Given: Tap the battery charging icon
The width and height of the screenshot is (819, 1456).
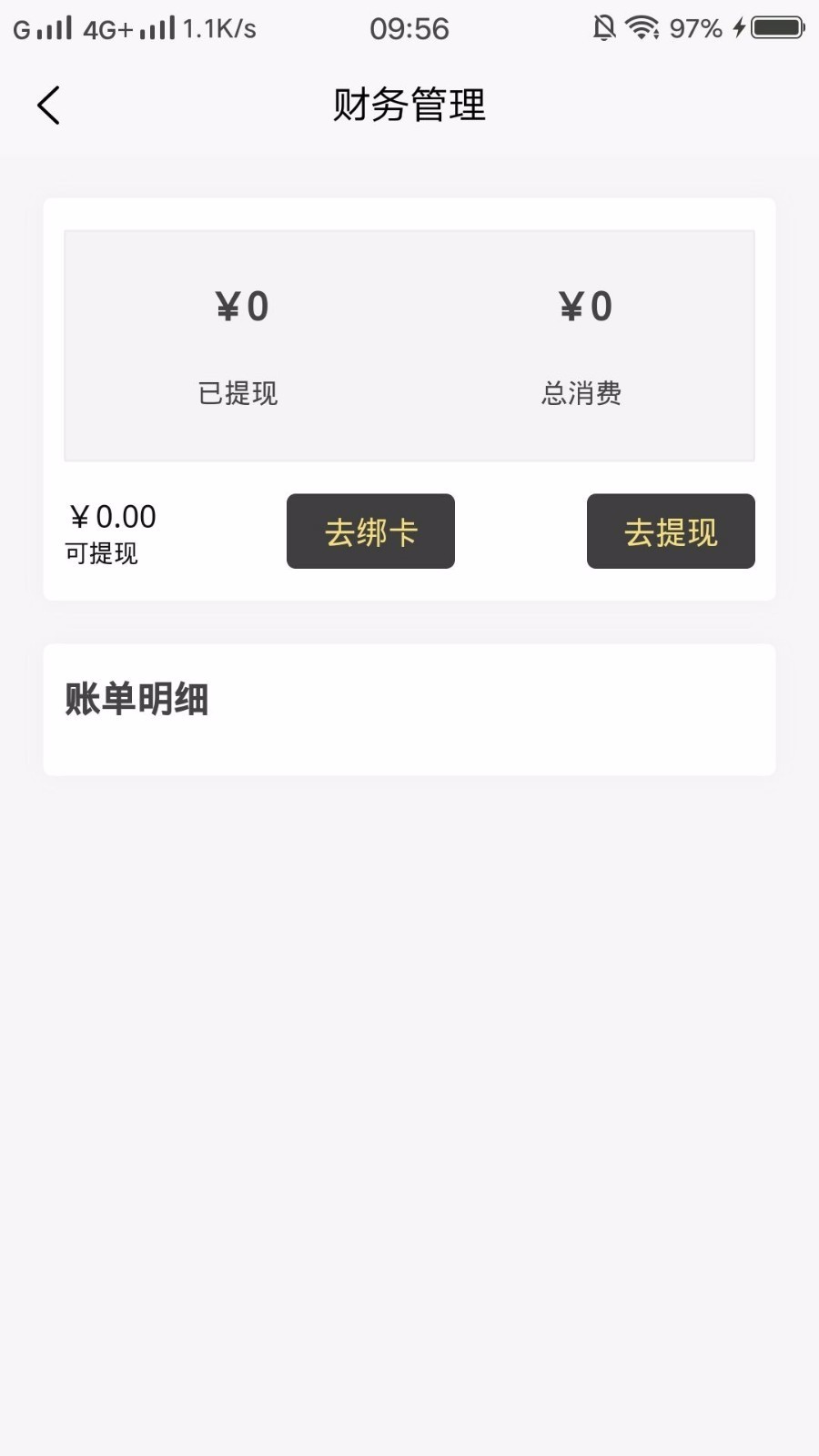Looking at the screenshot, I should point(775,27).
